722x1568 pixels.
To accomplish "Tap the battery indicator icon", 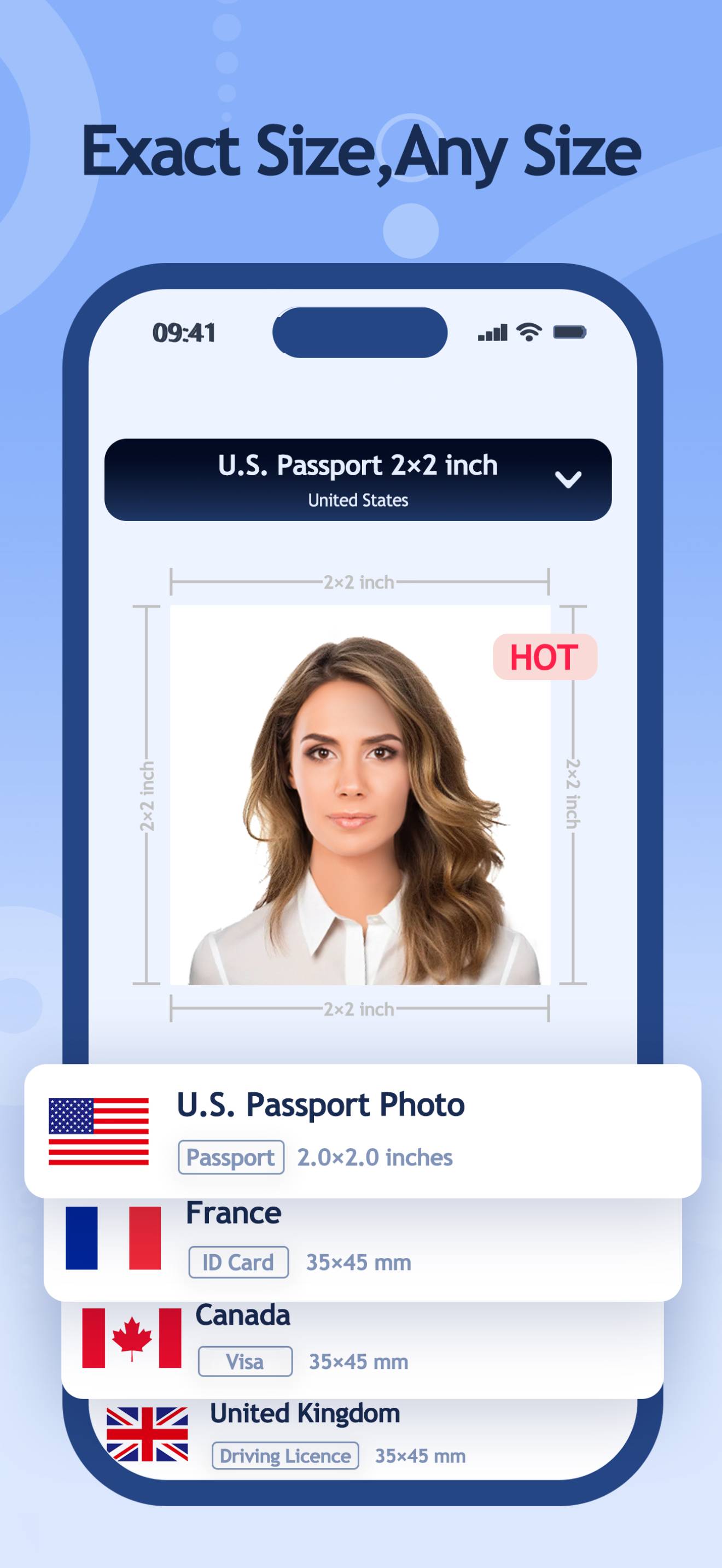I will 571,332.
